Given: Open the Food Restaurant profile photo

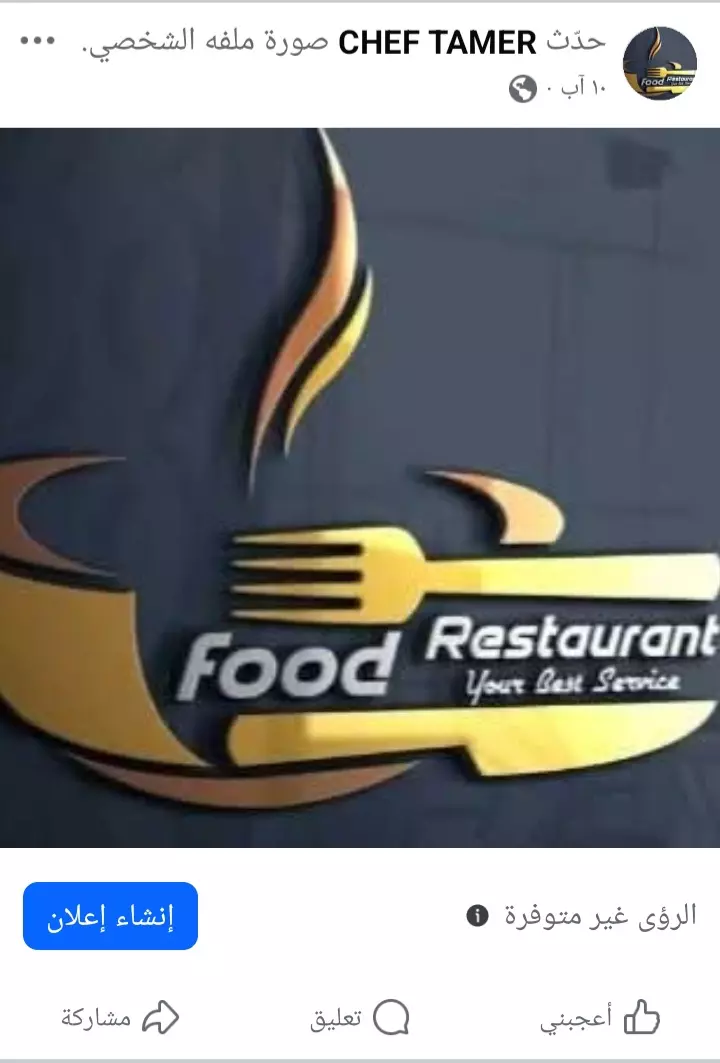Looking at the screenshot, I should 360,487.
